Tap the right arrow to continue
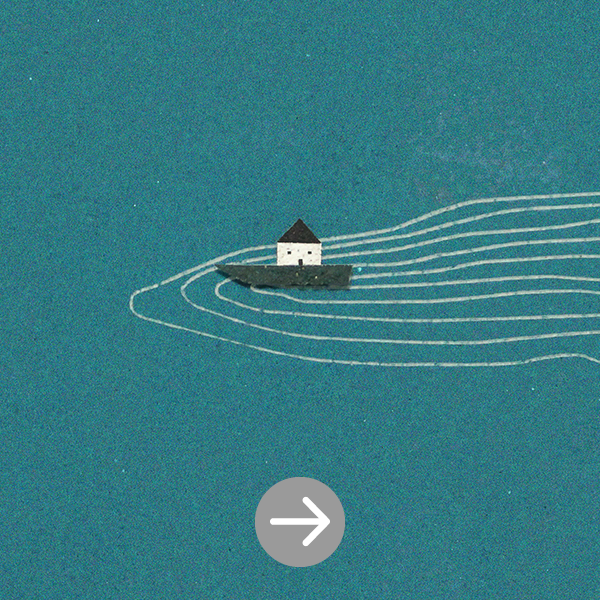 tap(300, 522)
